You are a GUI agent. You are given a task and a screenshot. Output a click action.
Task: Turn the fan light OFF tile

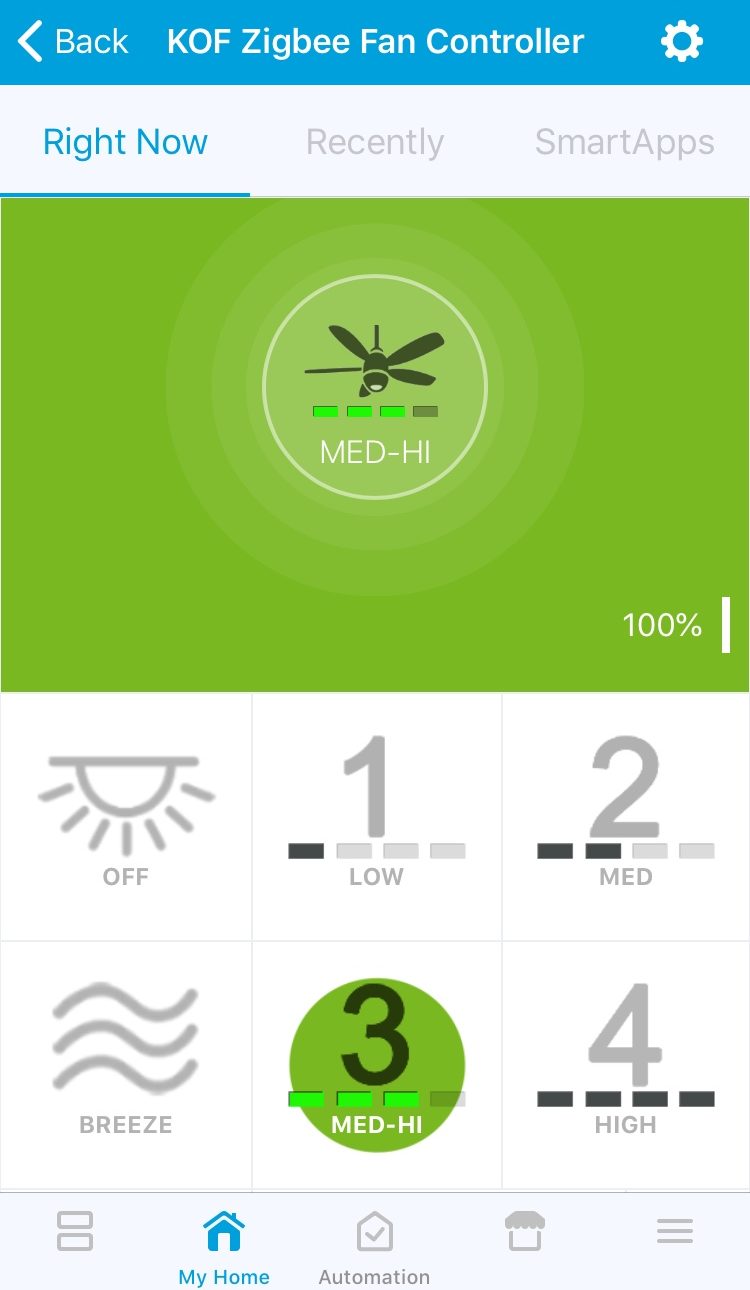coord(126,817)
